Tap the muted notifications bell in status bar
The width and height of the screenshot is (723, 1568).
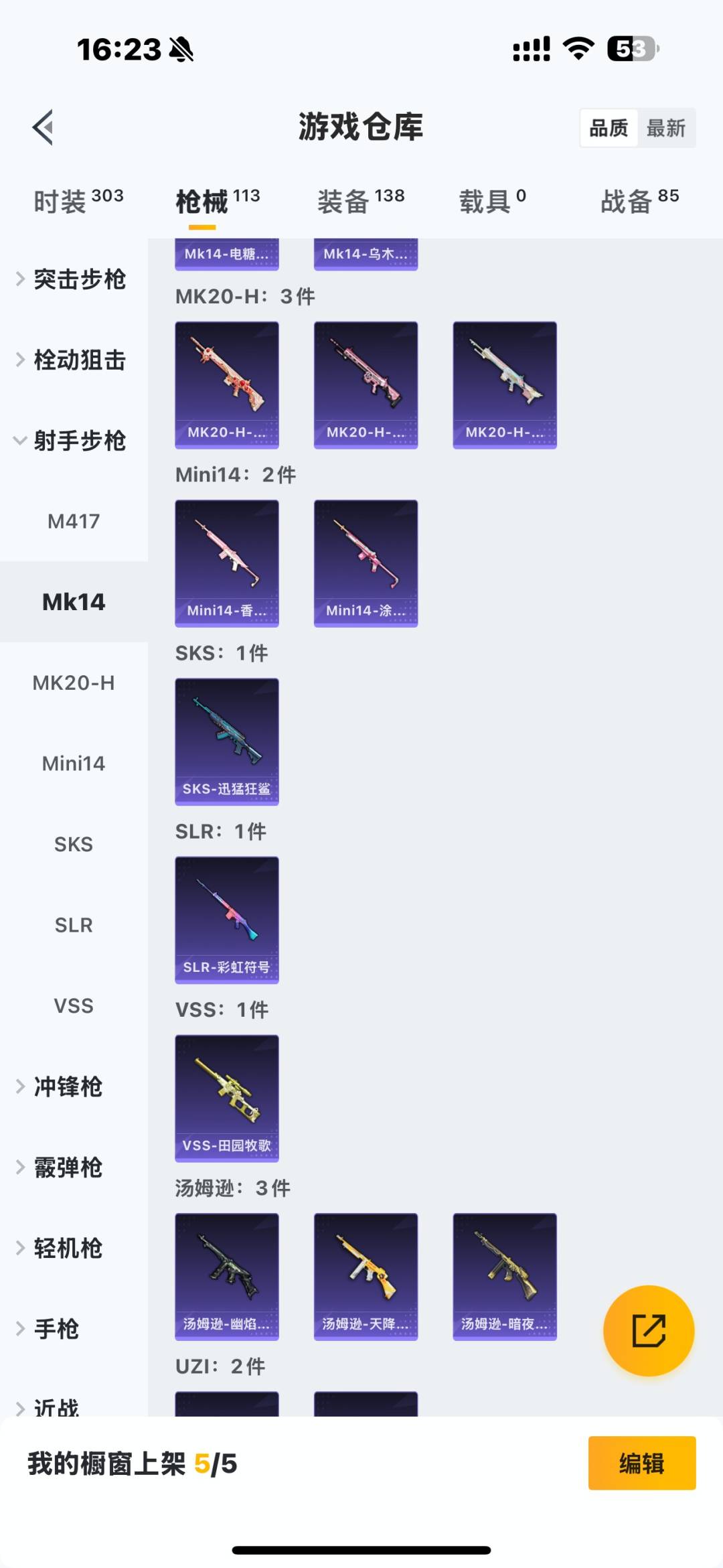coord(182,47)
